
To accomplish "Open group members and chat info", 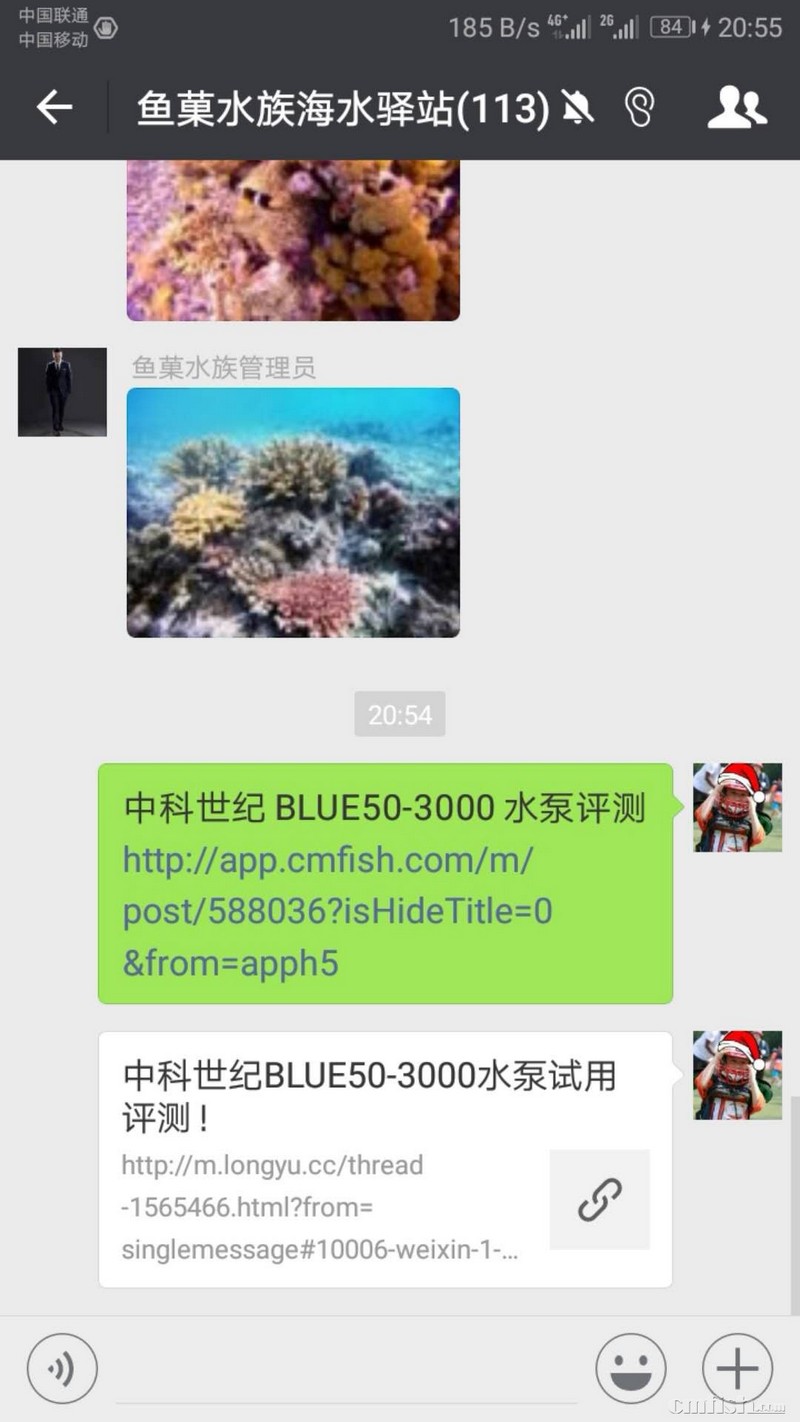I will pos(737,107).
